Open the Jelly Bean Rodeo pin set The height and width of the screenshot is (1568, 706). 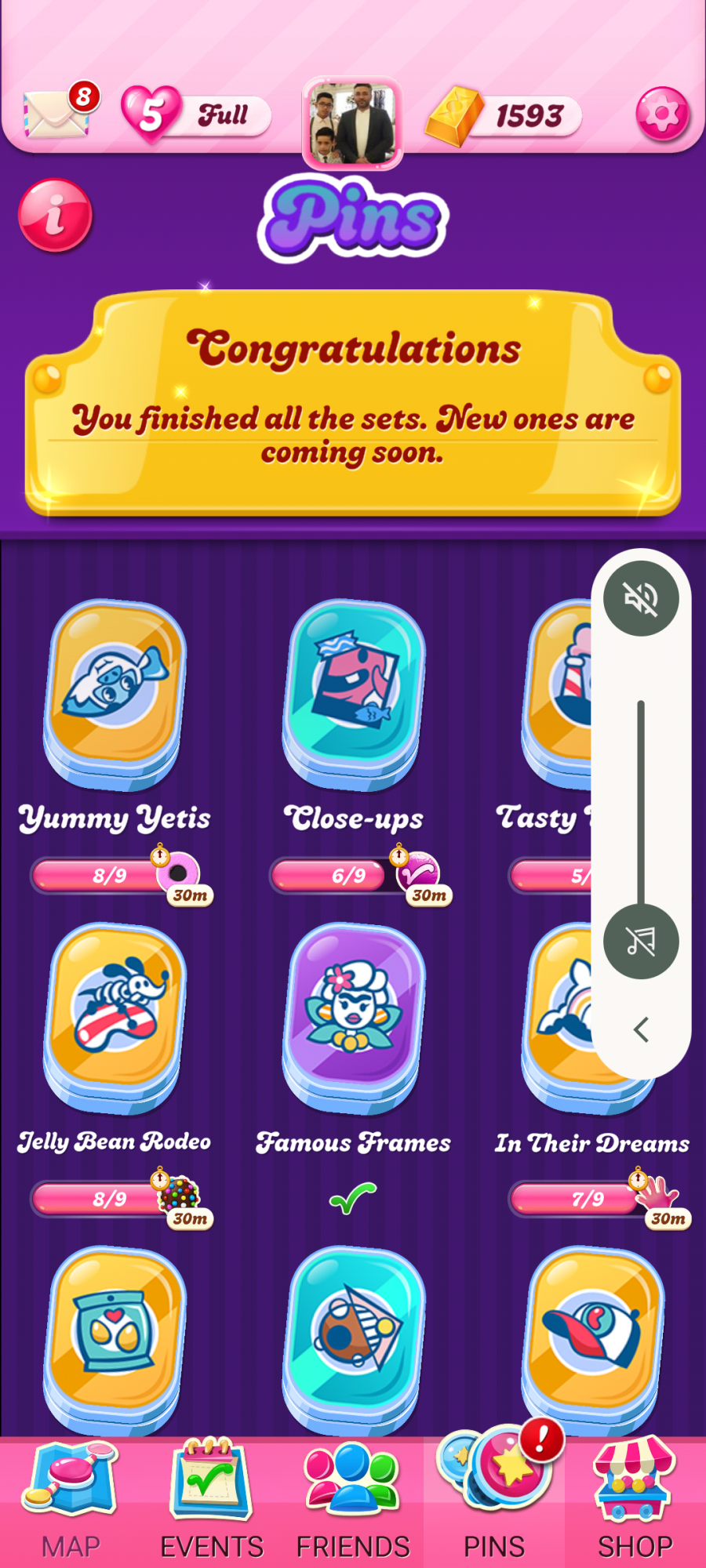115,1018
